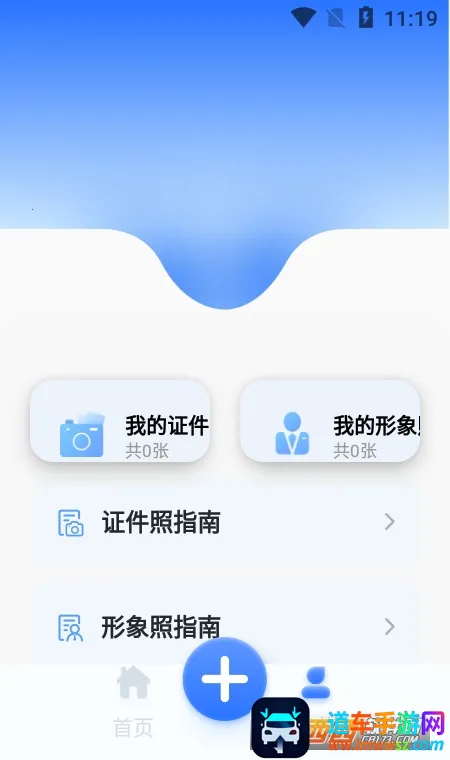Switch to the 首页 tab
This screenshot has width=450, height=760.
[x=133, y=700]
